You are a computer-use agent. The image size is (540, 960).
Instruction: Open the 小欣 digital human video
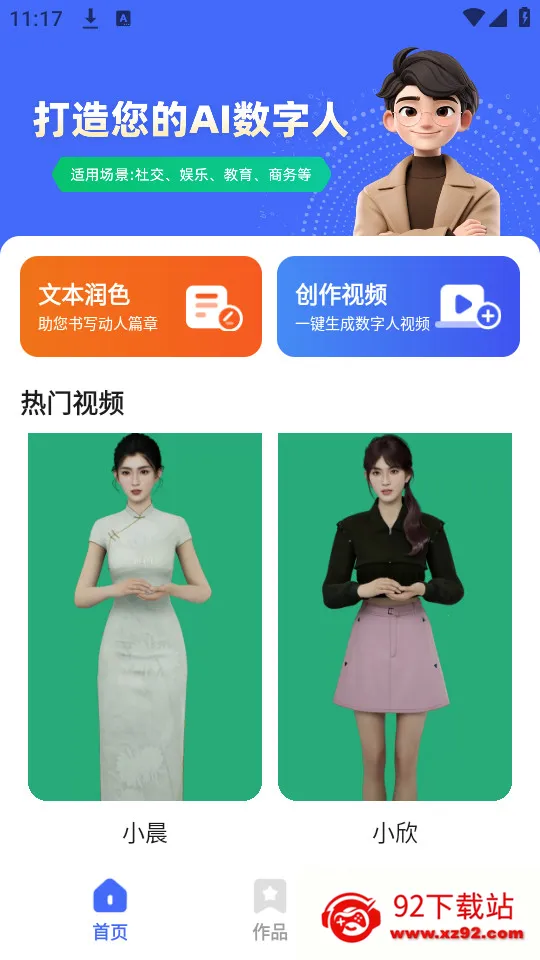(395, 617)
